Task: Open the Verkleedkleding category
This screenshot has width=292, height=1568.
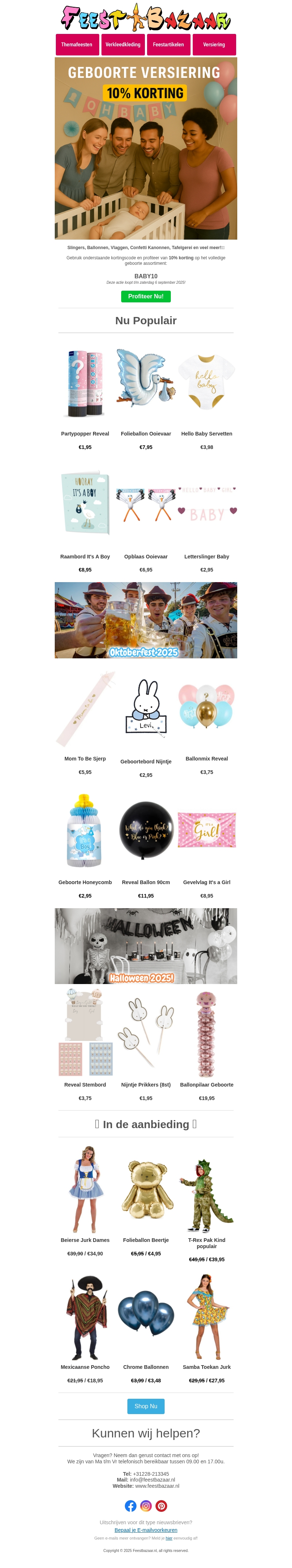Action: (x=123, y=44)
